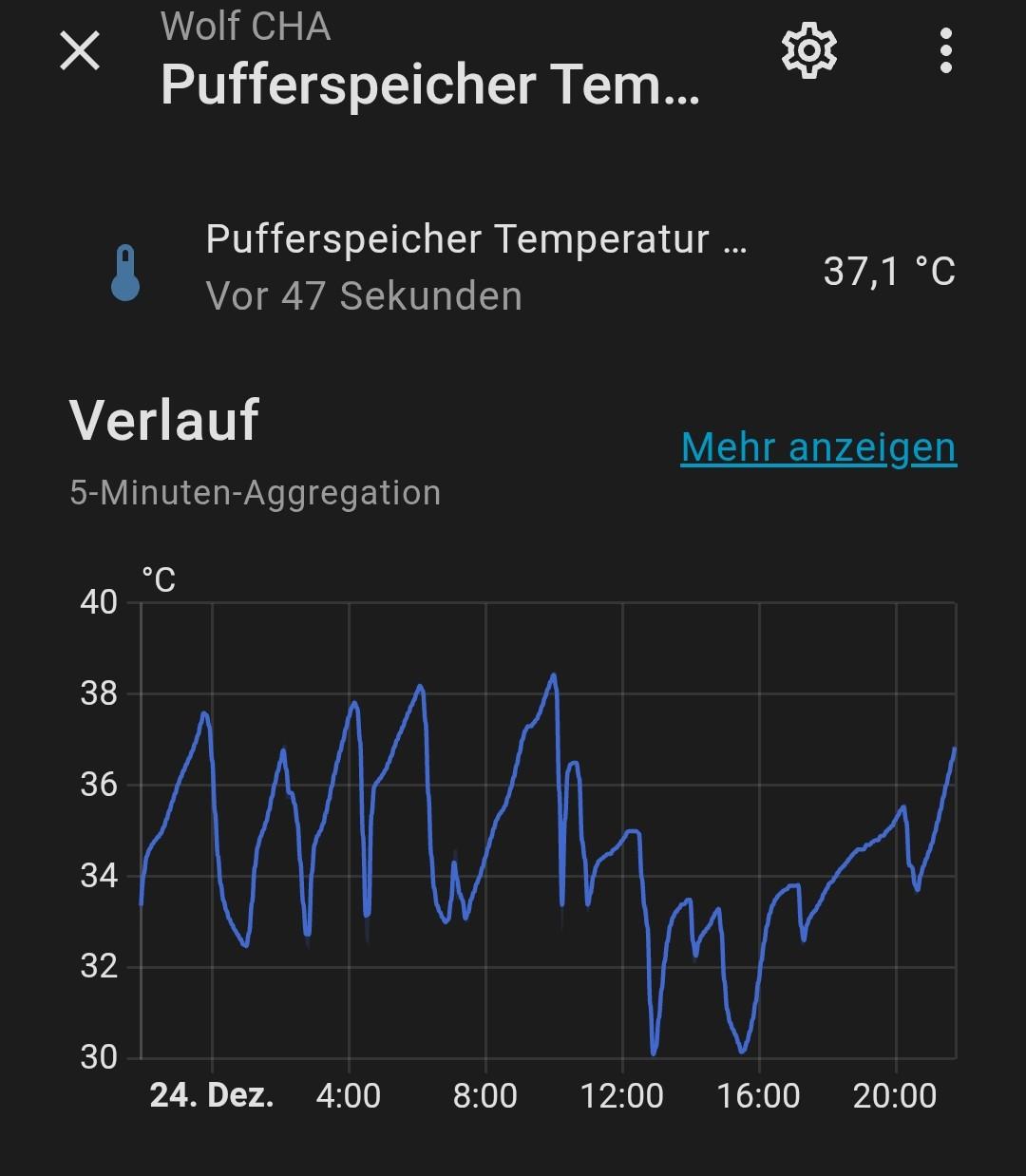The width and height of the screenshot is (1026, 1176).
Task: Open the entity settings gear
Action: [808, 50]
